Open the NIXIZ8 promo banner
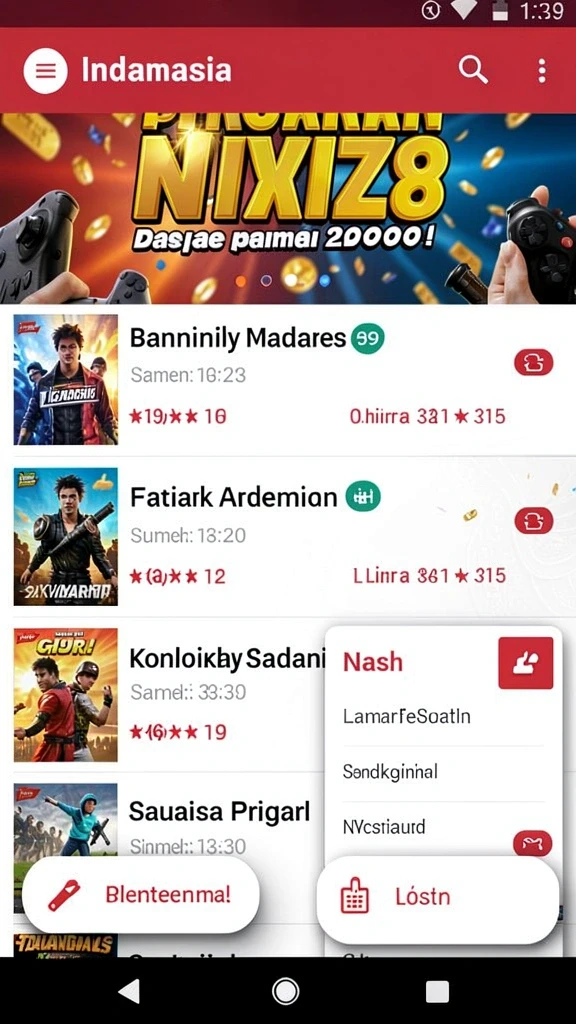The width and height of the screenshot is (576, 1024). coord(288,209)
